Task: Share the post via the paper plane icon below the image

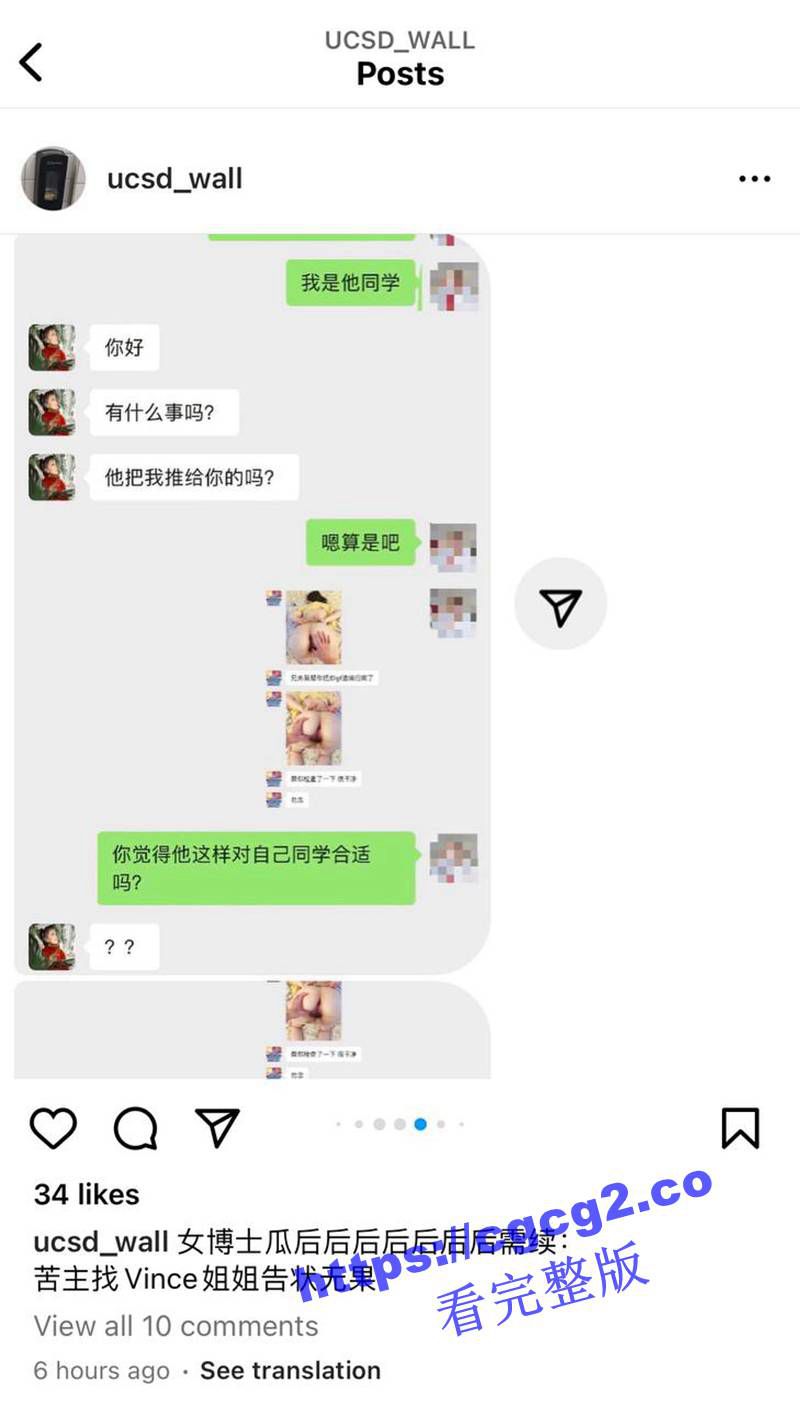Action: click(217, 1128)
